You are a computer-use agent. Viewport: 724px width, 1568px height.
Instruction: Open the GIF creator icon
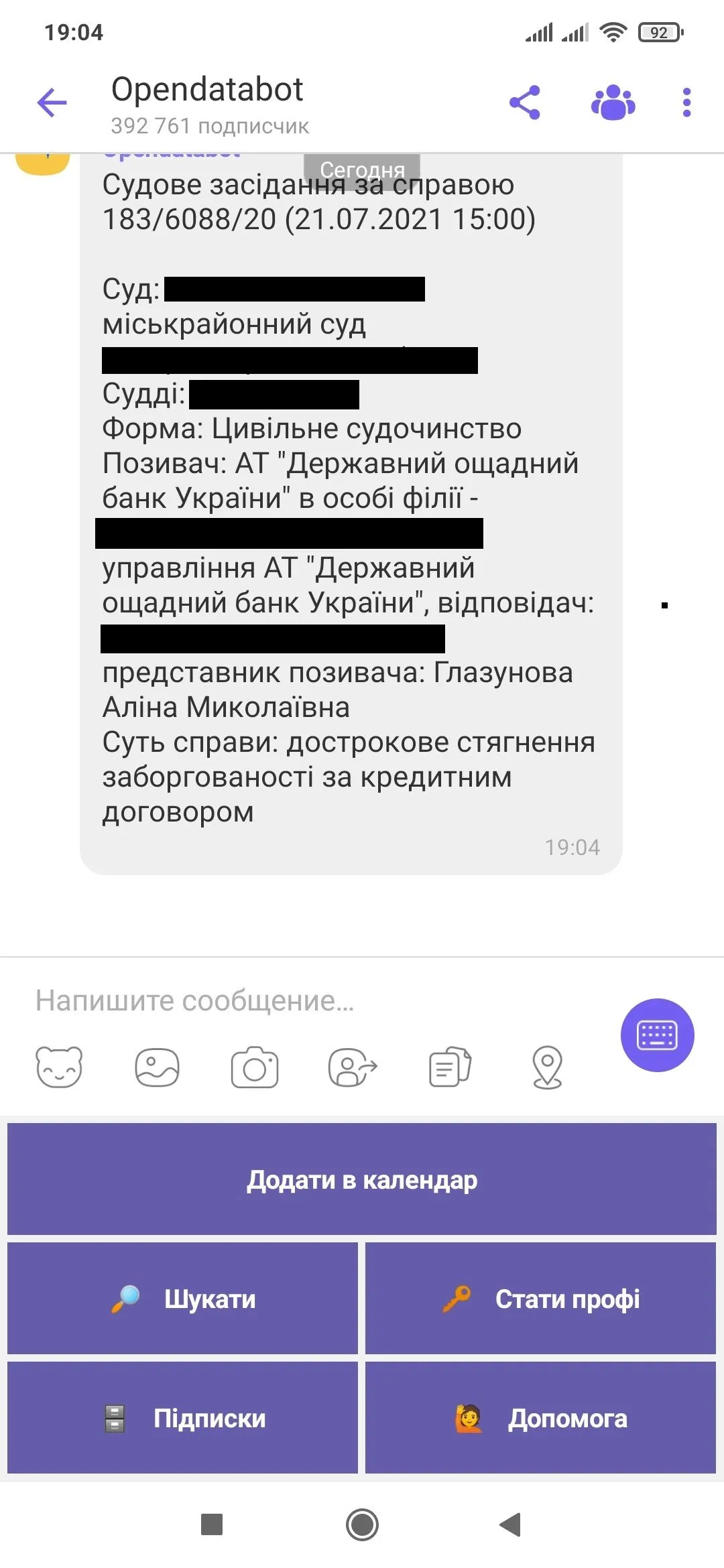tap(353, 1067)
